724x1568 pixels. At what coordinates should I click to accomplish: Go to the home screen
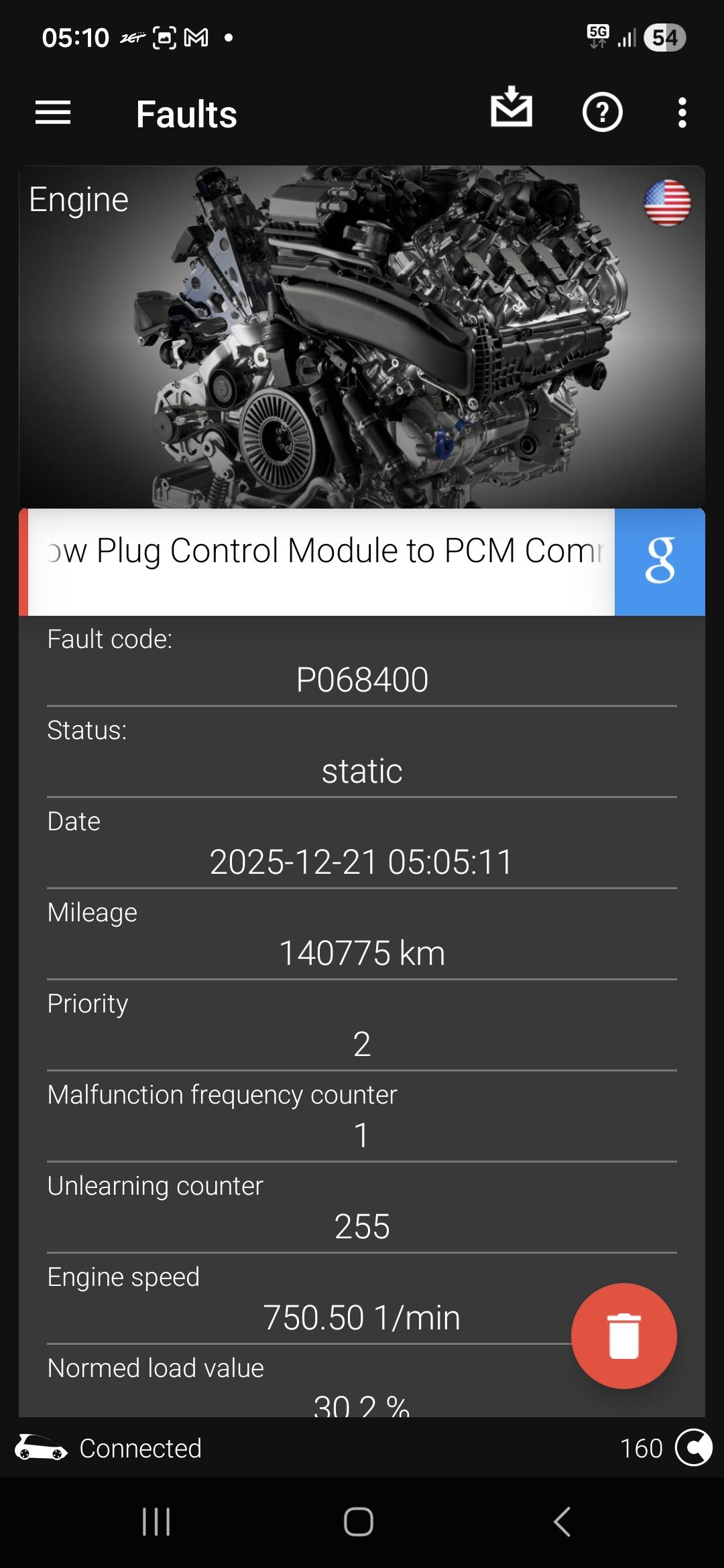click(x=359, y=1521)
